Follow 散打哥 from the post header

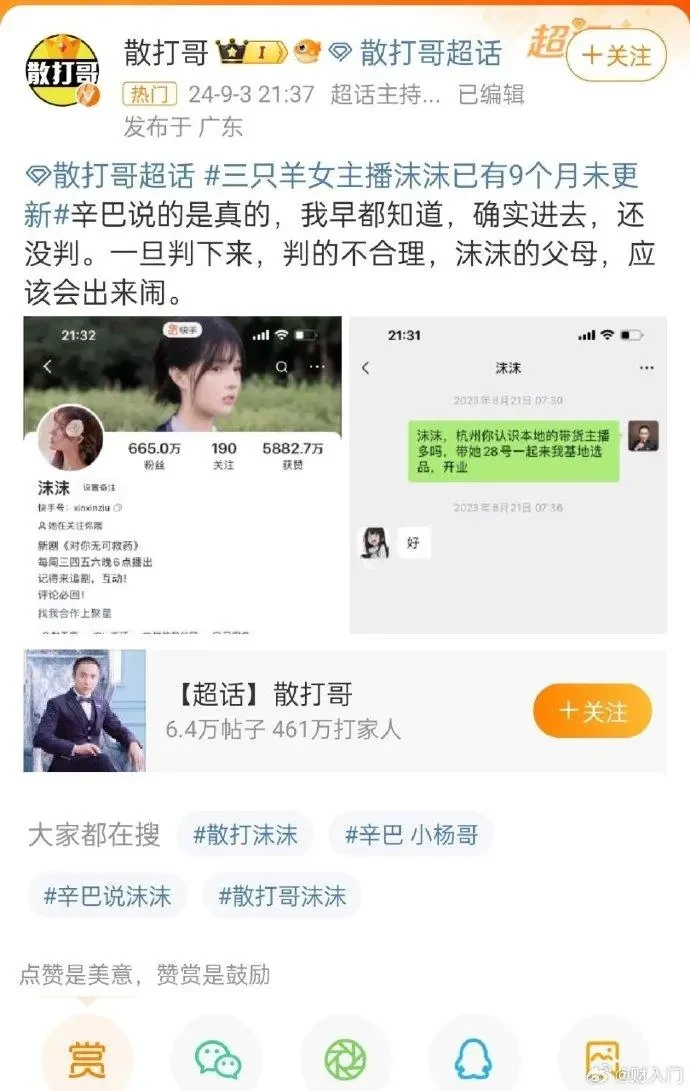[615, 55]
